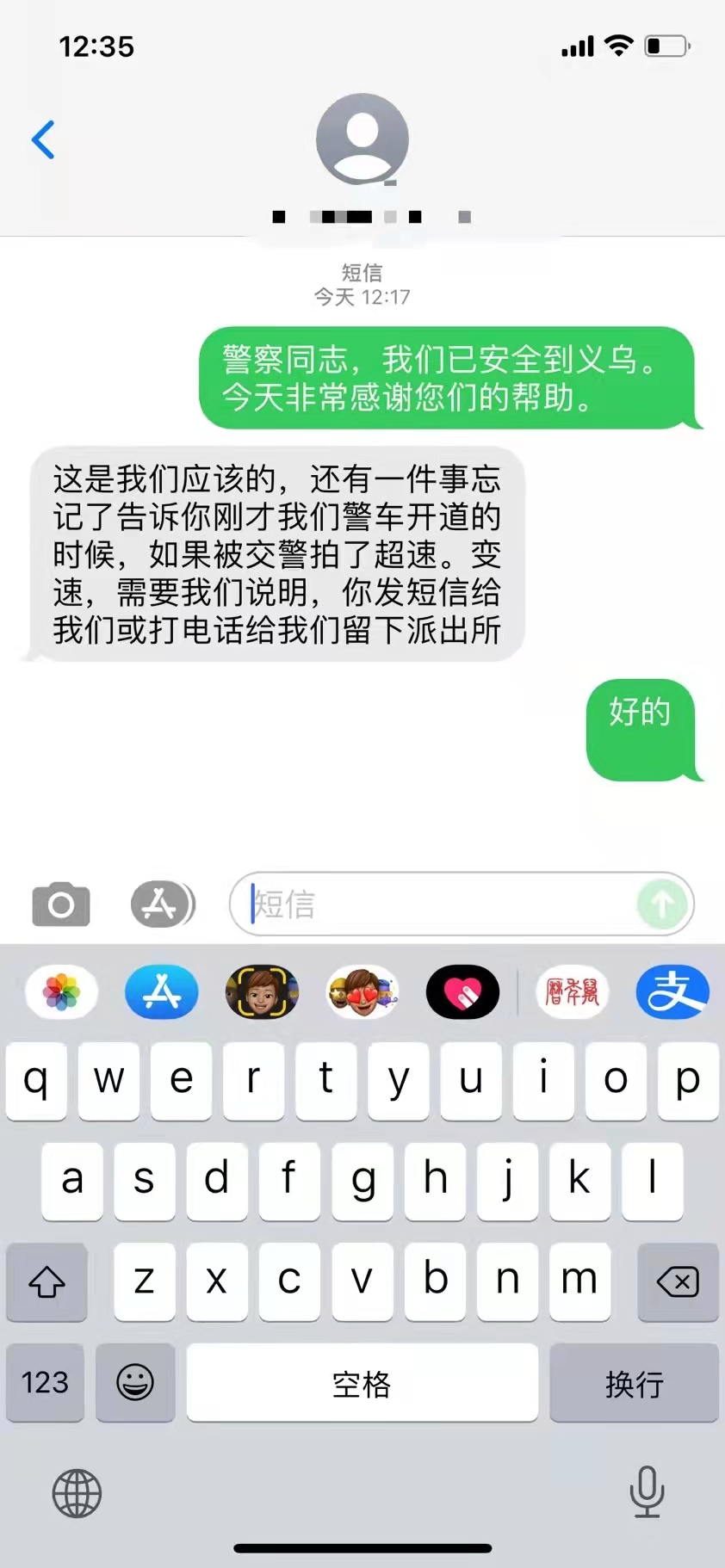
Task: Open the contact details avatar
Action: [x=362, y=139]
